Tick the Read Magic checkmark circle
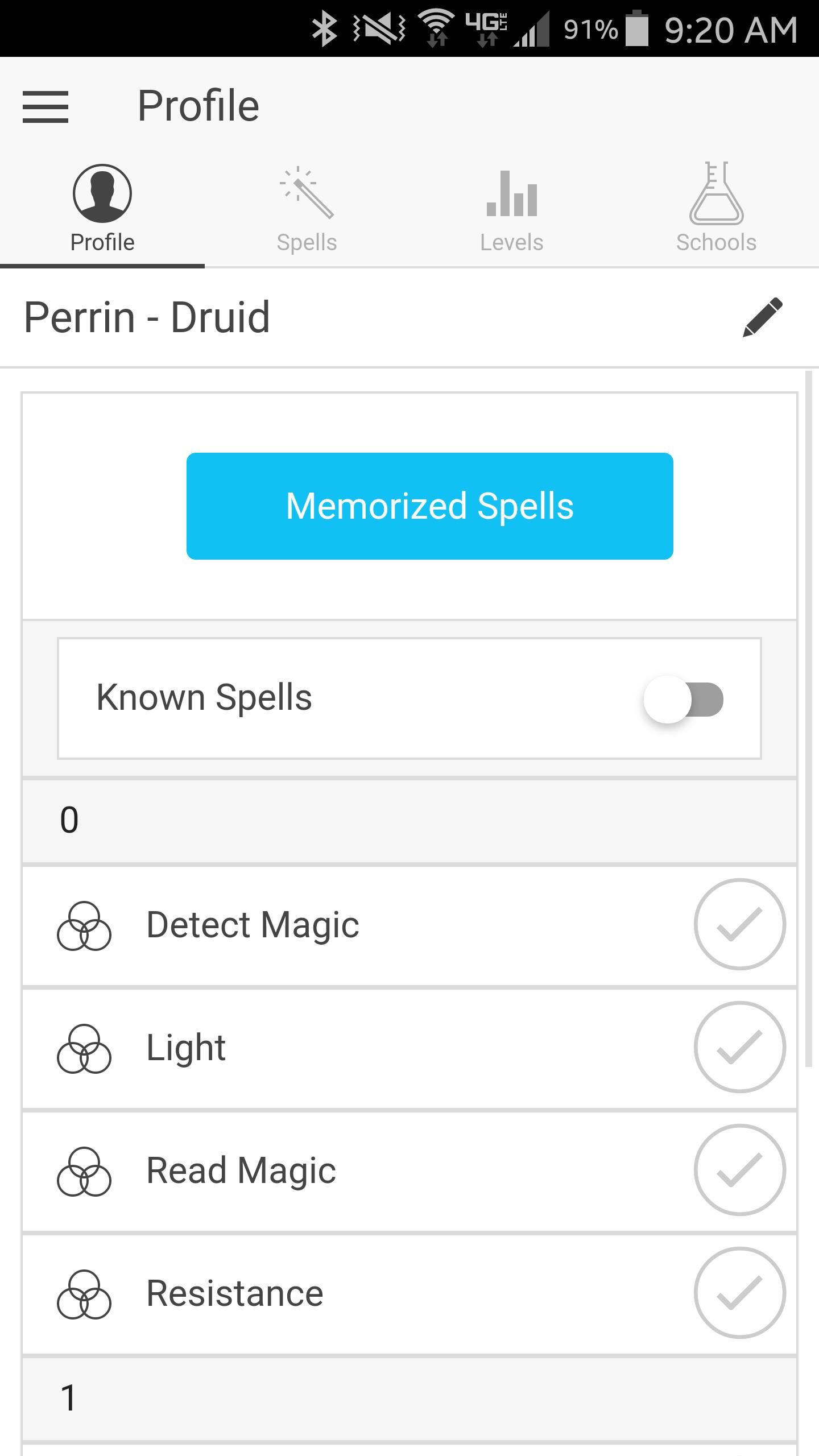The image size is (819, 1456). 739,1170
